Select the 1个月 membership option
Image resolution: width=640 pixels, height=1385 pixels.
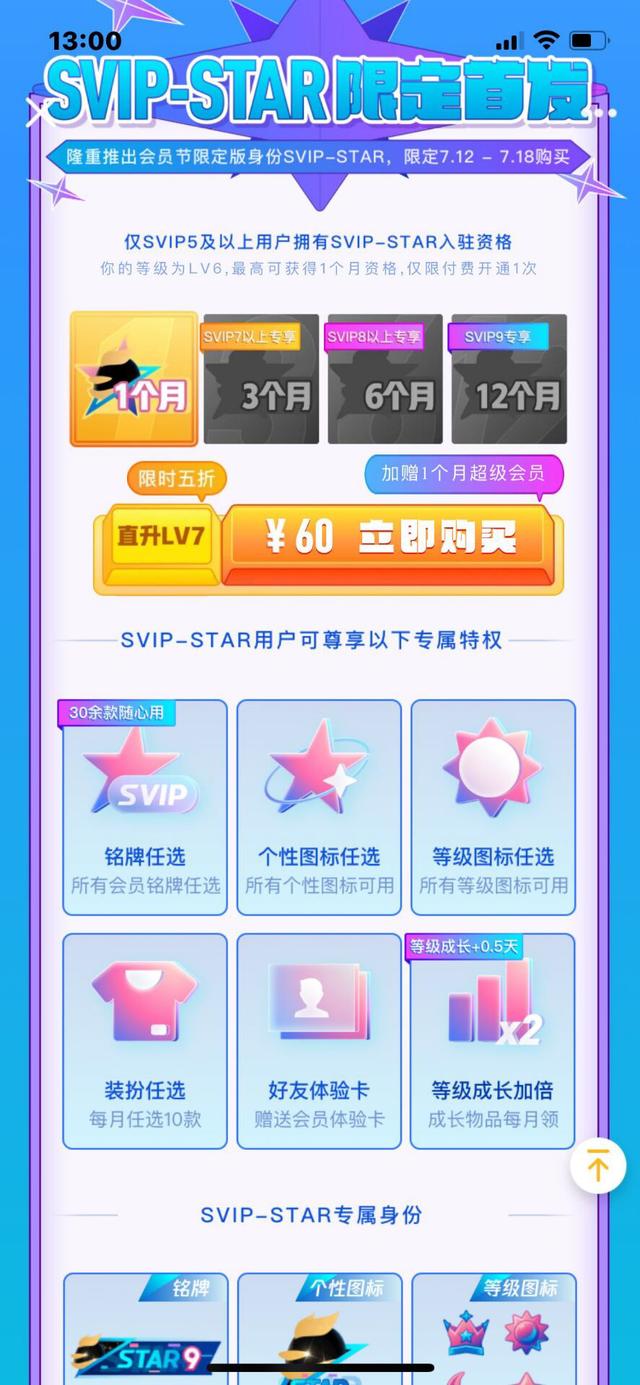134,379
